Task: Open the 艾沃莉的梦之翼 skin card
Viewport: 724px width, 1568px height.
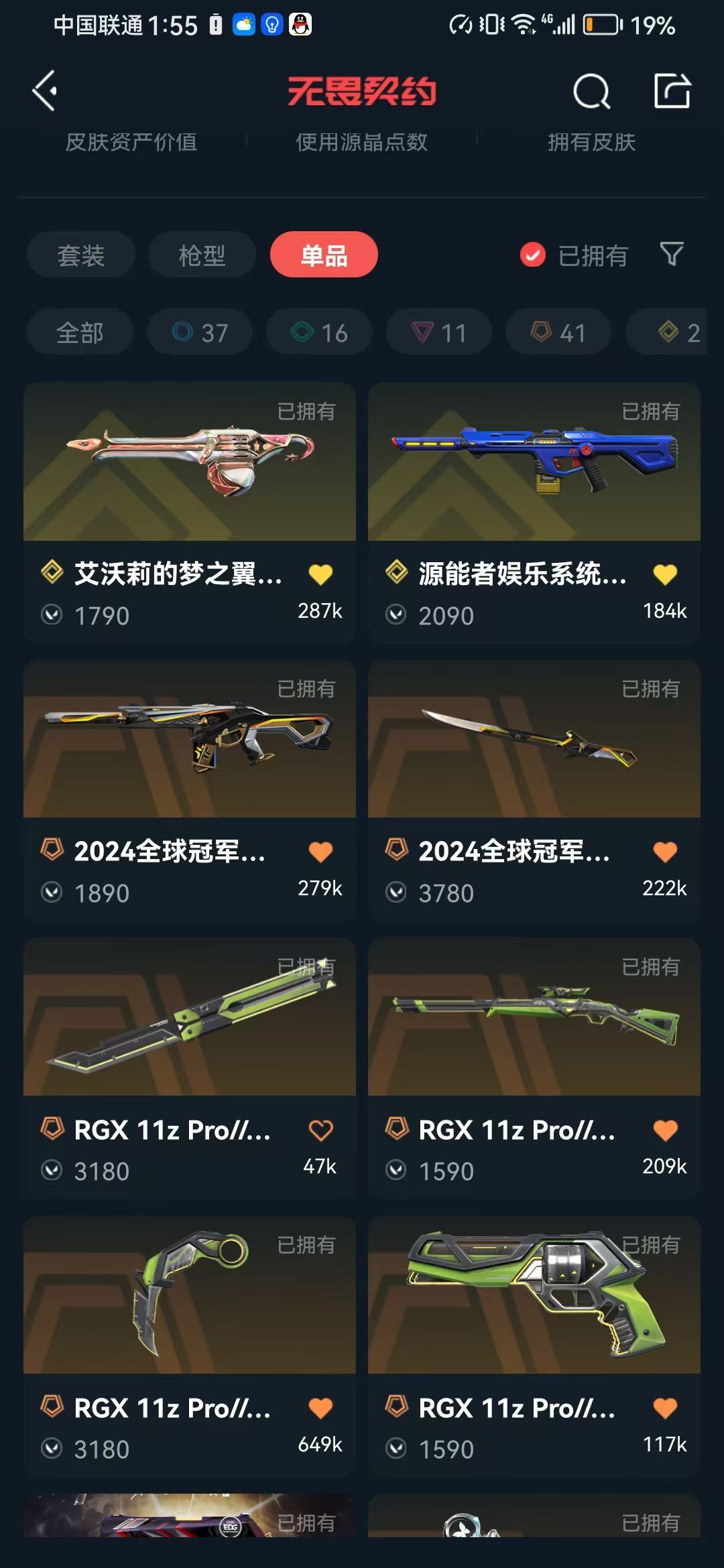Action: point(190,513)
